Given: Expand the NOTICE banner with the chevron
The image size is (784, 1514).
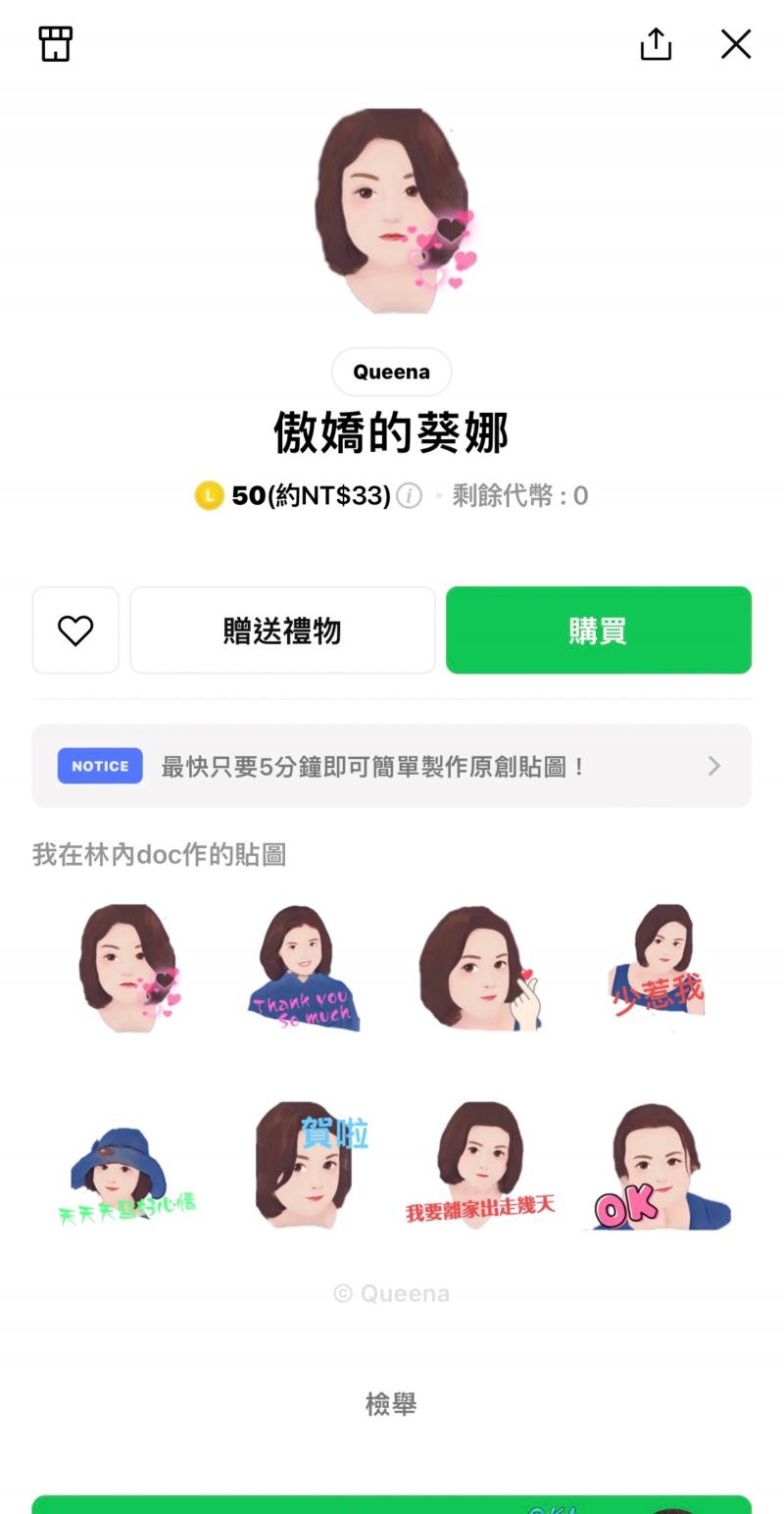Looking at the screenshot, I should click(x=714, y=766).
